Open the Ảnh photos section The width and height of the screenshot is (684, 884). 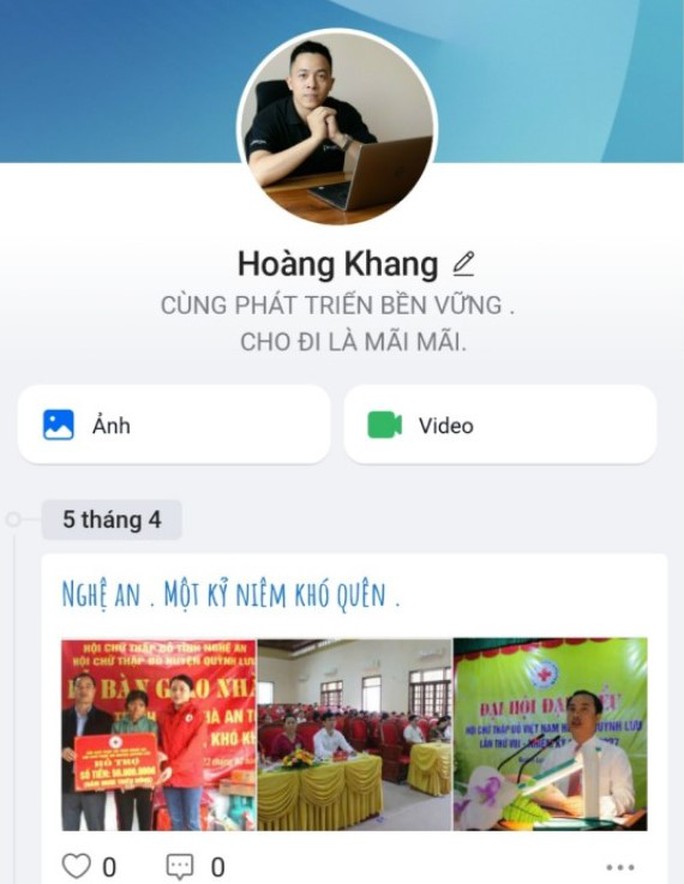[174, 425]
